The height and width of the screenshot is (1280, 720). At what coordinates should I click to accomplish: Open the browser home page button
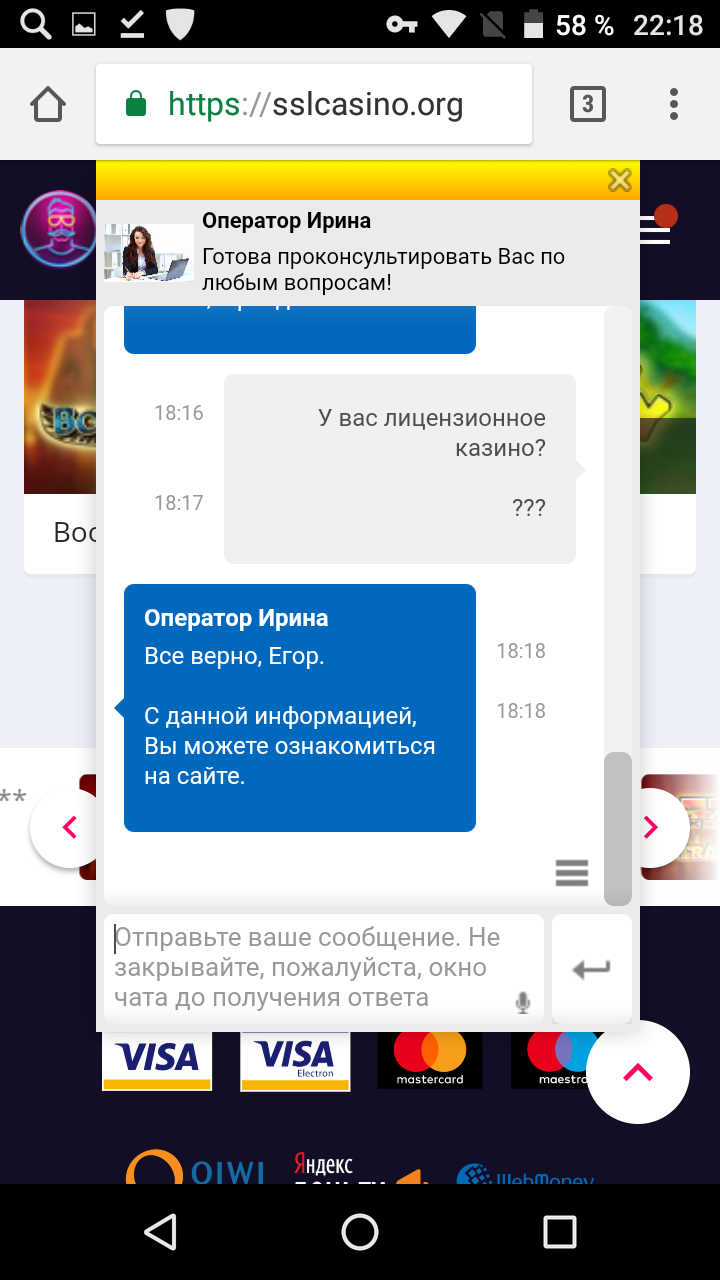(48, 104)
